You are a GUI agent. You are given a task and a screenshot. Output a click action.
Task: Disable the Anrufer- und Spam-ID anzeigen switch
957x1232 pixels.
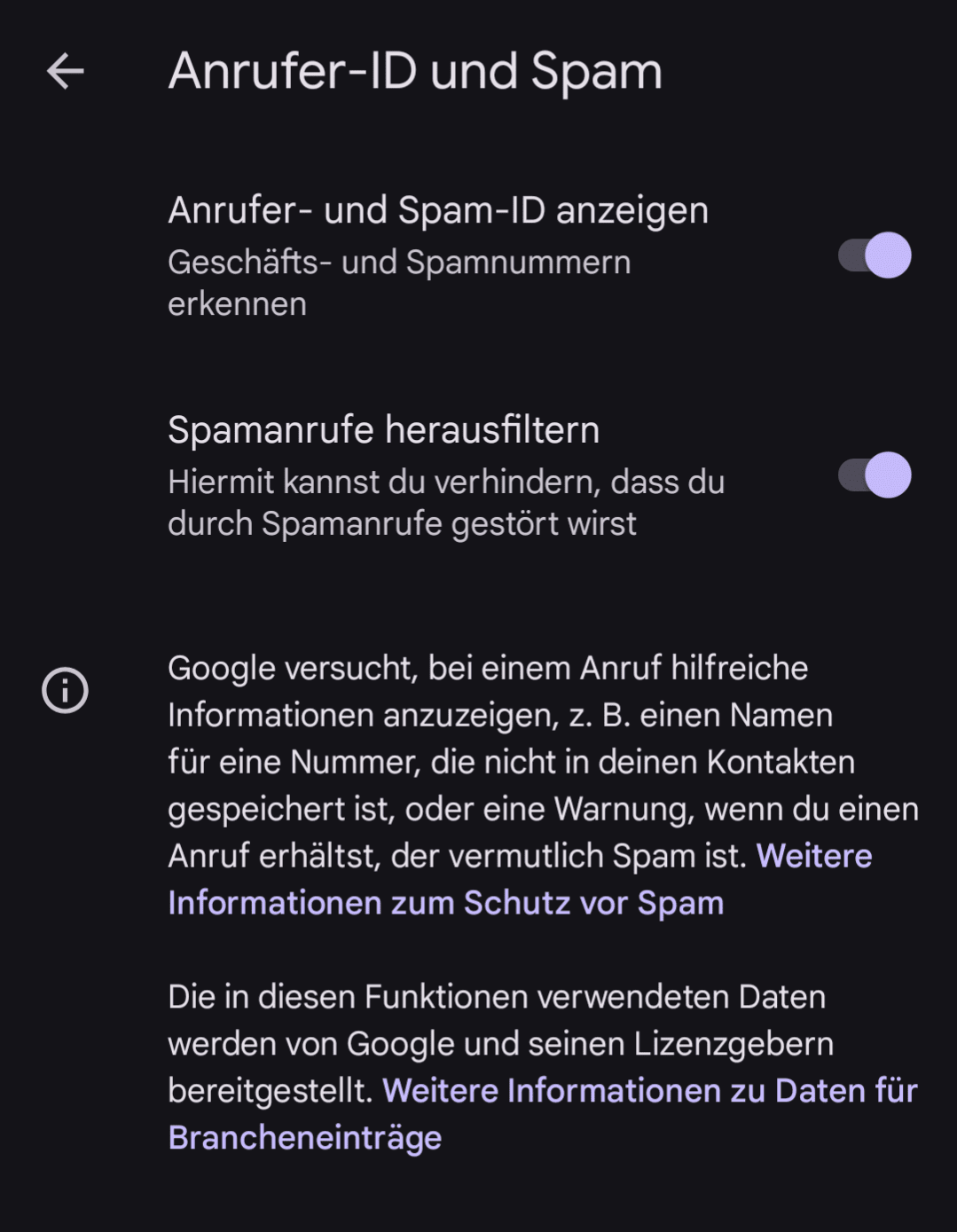point(875,255)
